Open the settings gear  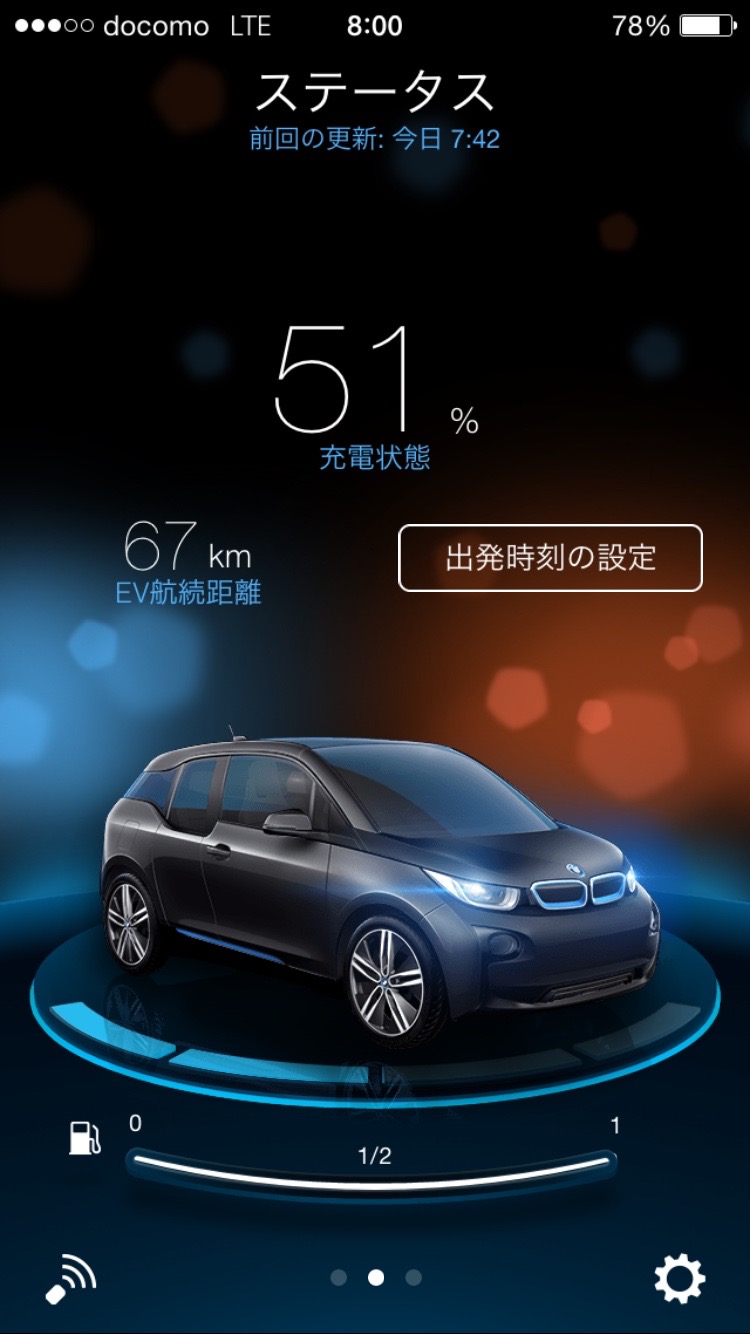tap(679, 1278)
